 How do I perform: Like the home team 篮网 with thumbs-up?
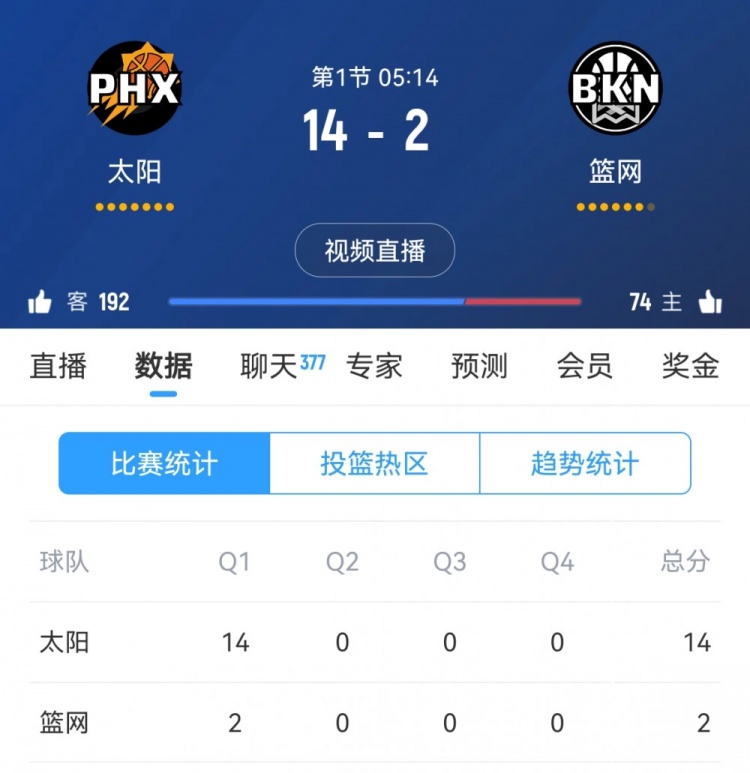click(710, 302)
